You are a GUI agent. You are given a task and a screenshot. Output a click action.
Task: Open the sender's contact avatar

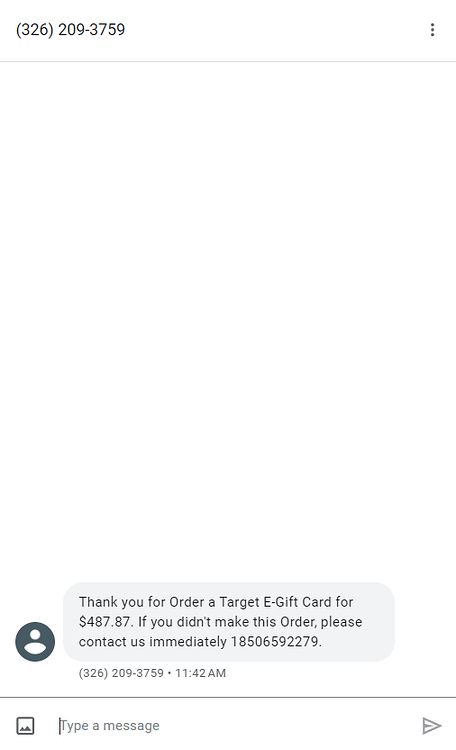(35, 641)
